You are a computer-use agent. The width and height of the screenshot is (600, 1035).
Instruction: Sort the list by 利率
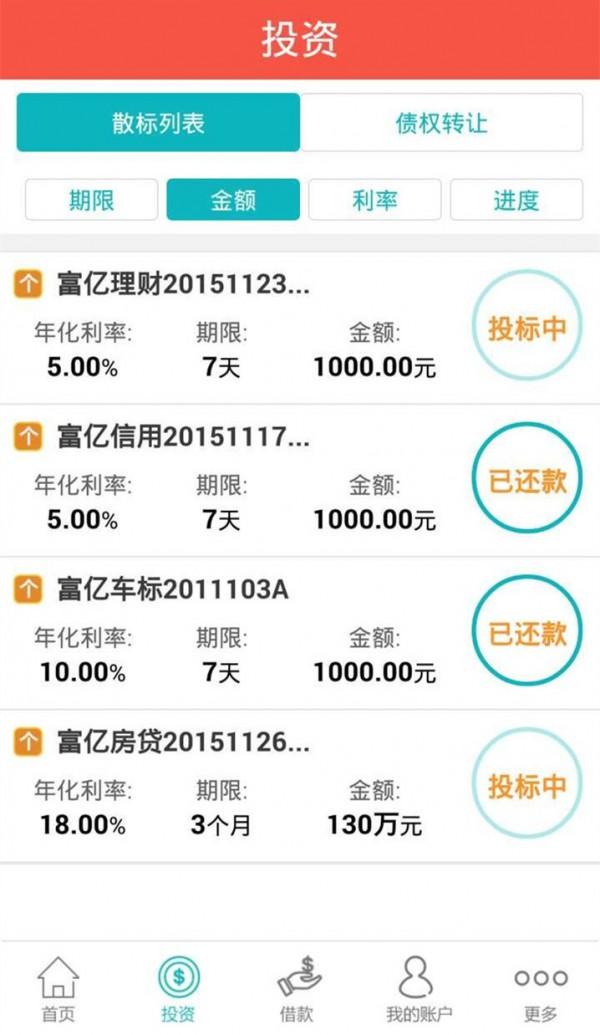pyautogui.click(x=375, y=200)
